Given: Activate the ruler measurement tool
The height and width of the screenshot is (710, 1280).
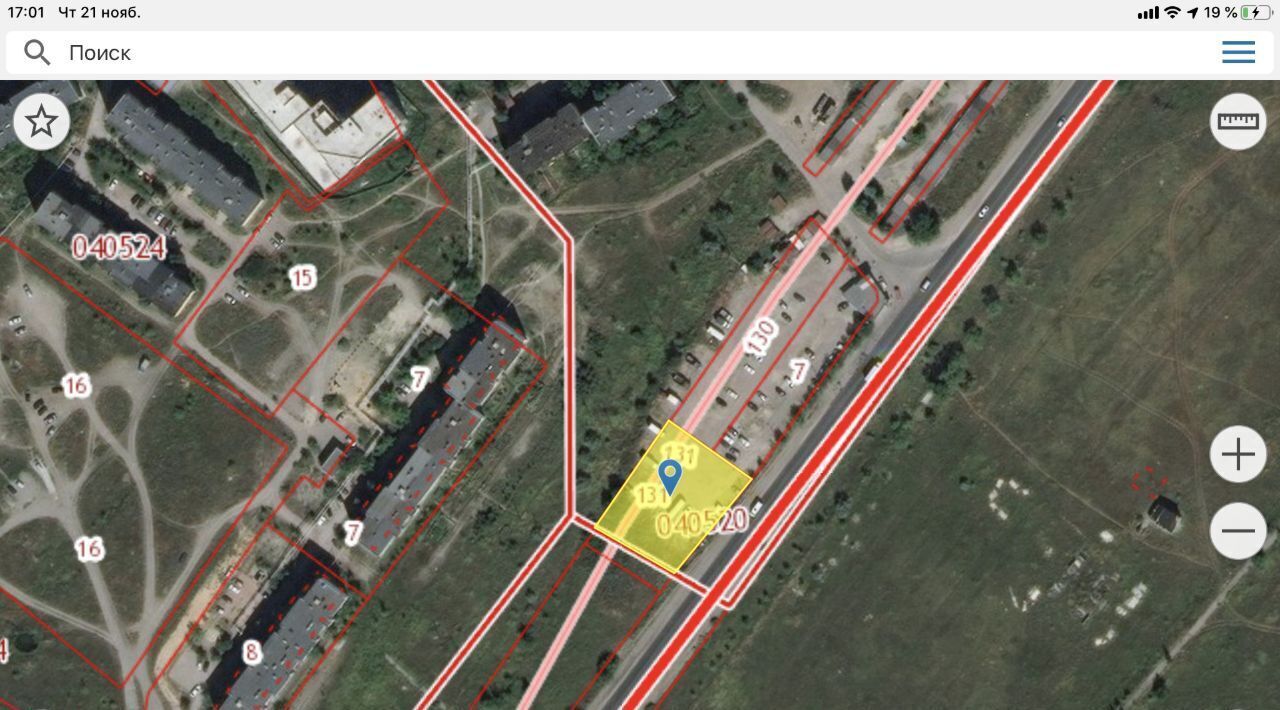Looking at the screenshot, I should (1238, 122).
